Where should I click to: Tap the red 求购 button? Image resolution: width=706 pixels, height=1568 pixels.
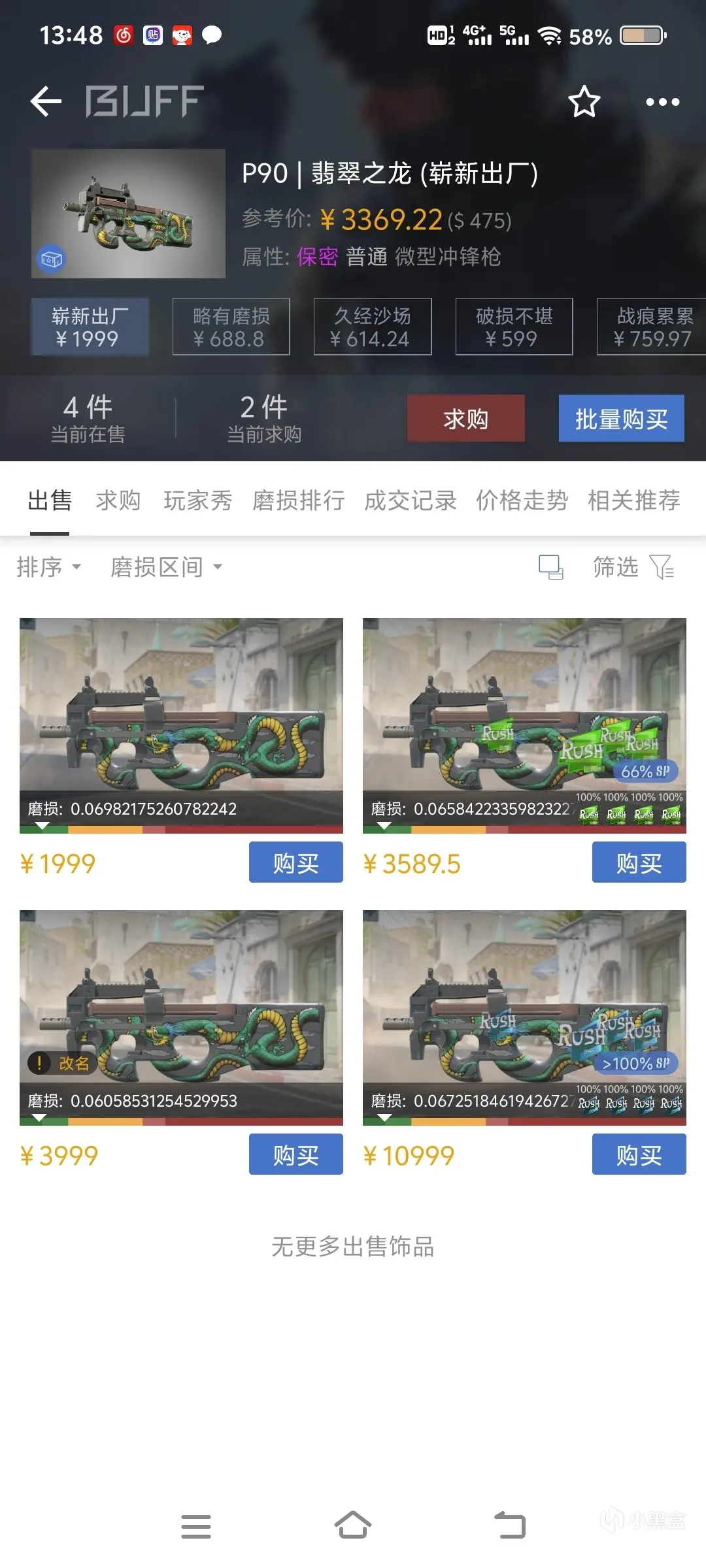pos(465,419)
